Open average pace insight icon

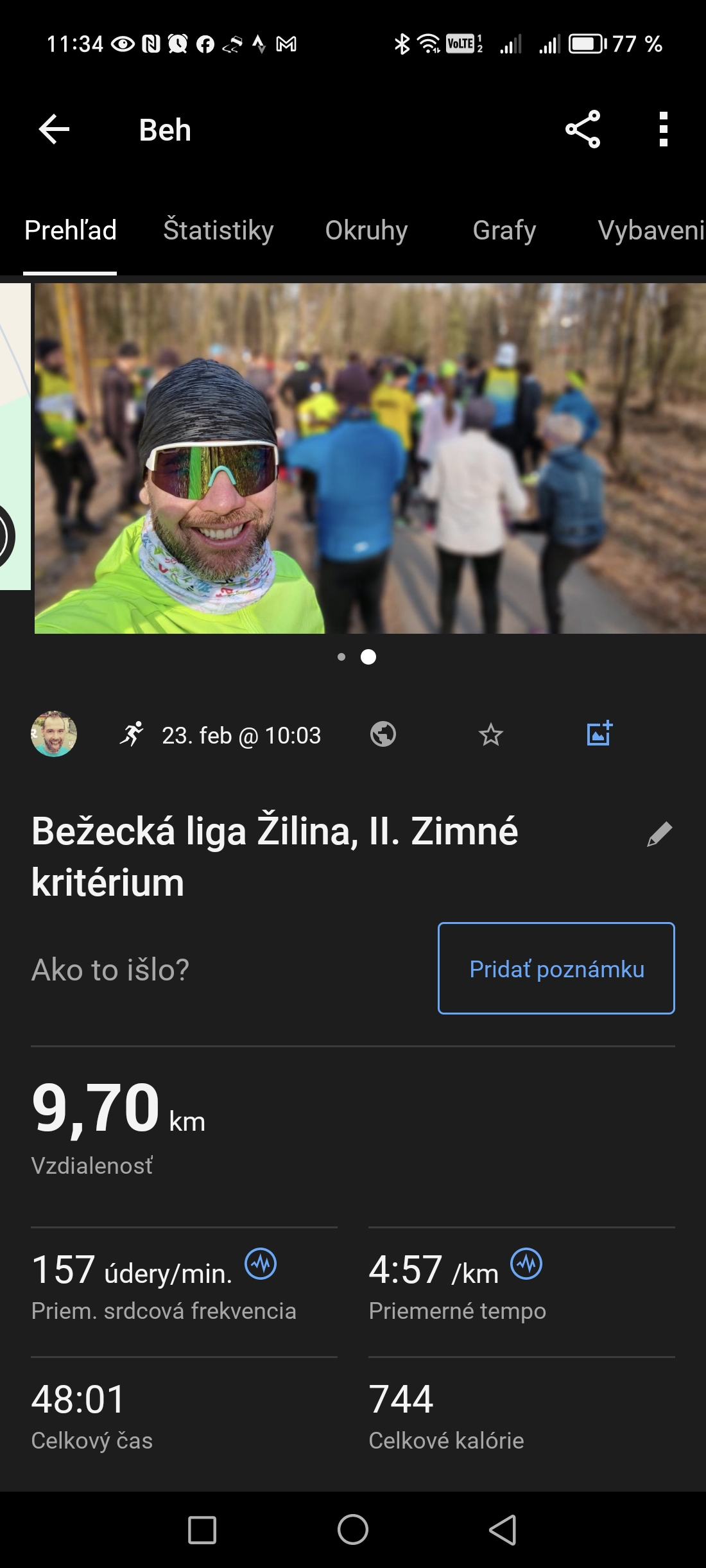[x=526, y=1264]
